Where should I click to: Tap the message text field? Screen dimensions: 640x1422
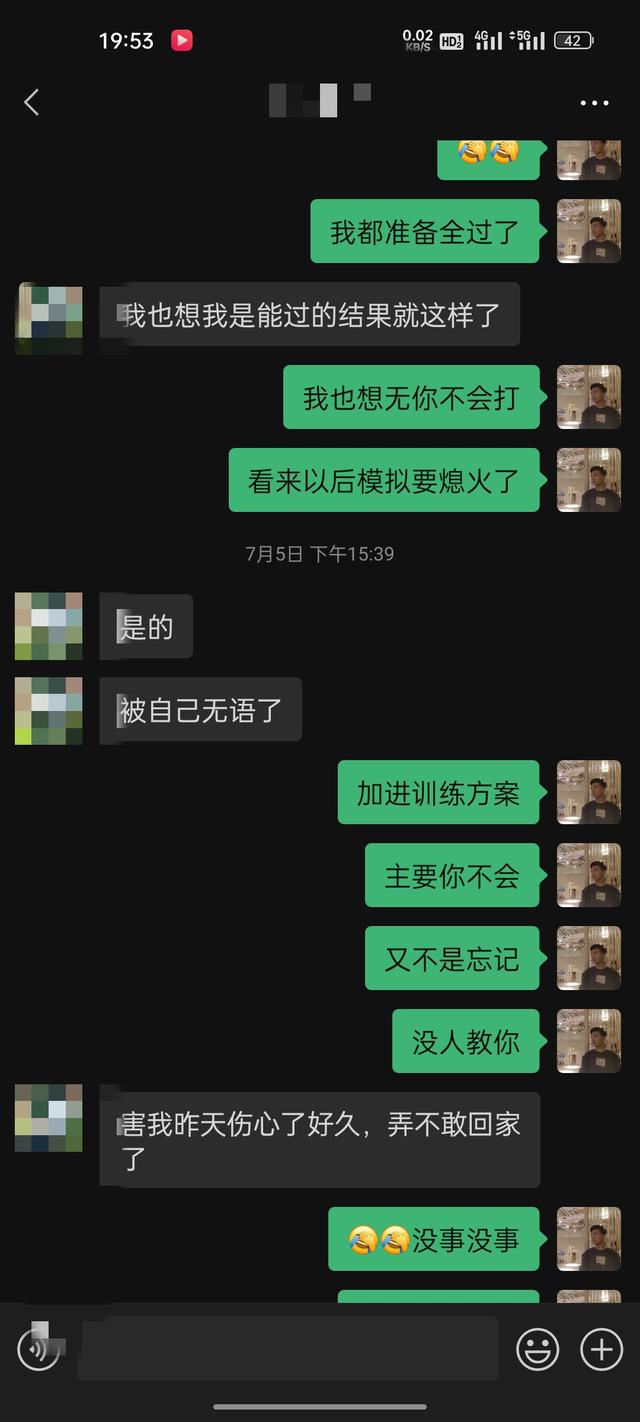click(288, 1349)
